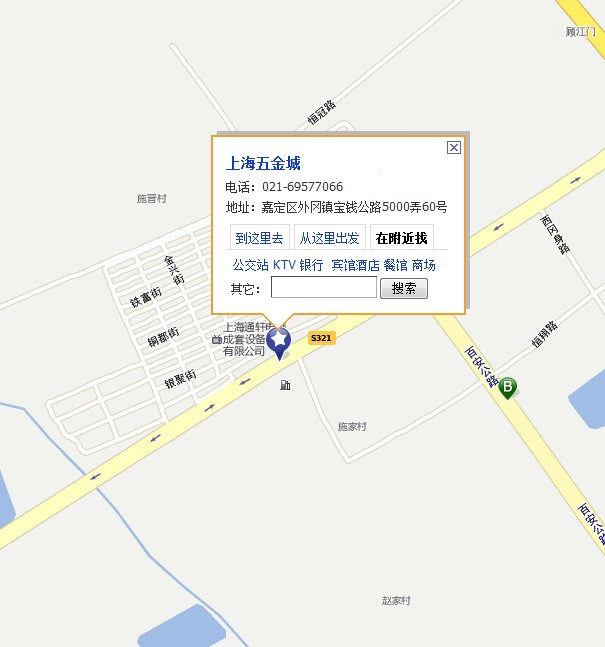The width and height of the screenshot is (605, 647).
Task: Tap the 搜索 button
Action: [404, 288]
